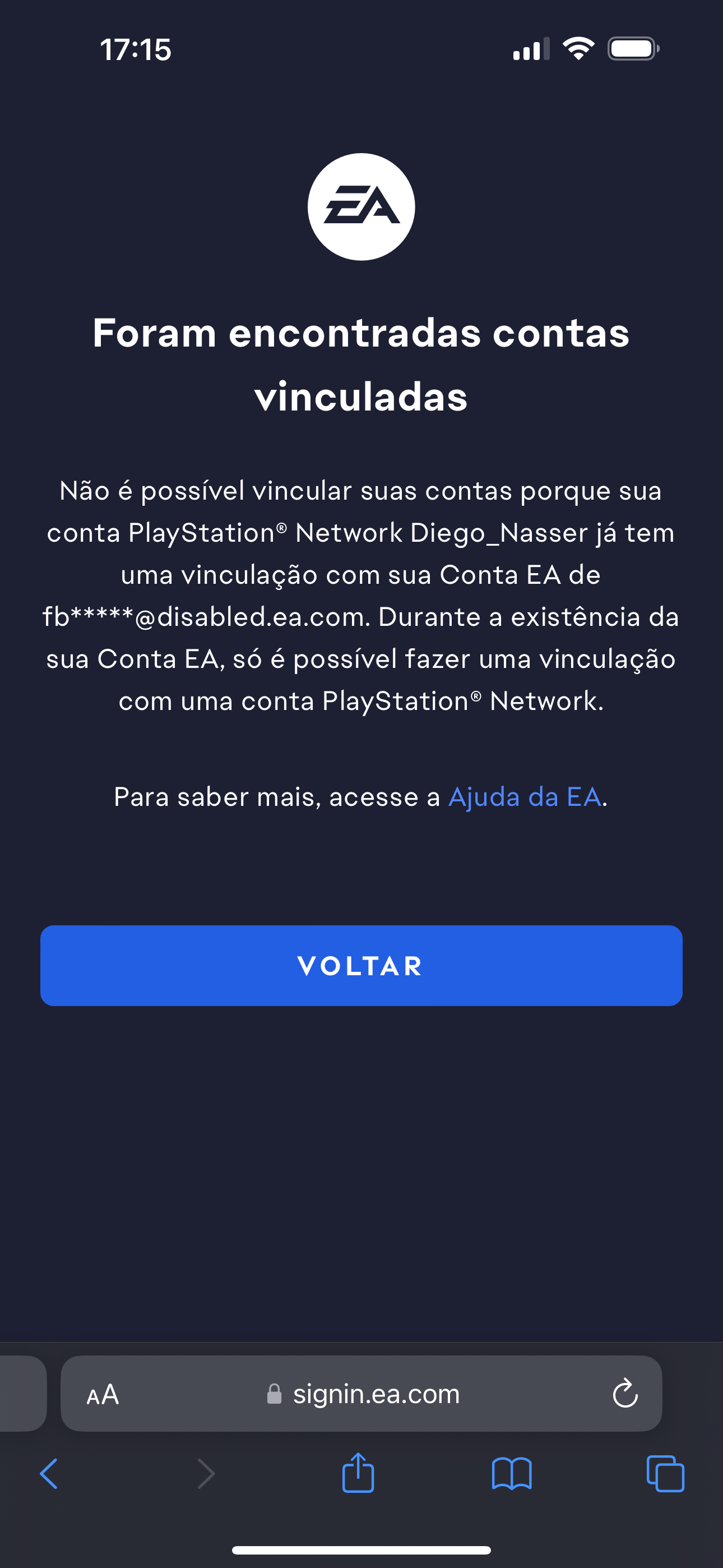Image resolution: width=723 pixels, height=1568 pixels.
Task: Share this page
Action: coord(358,1473)
